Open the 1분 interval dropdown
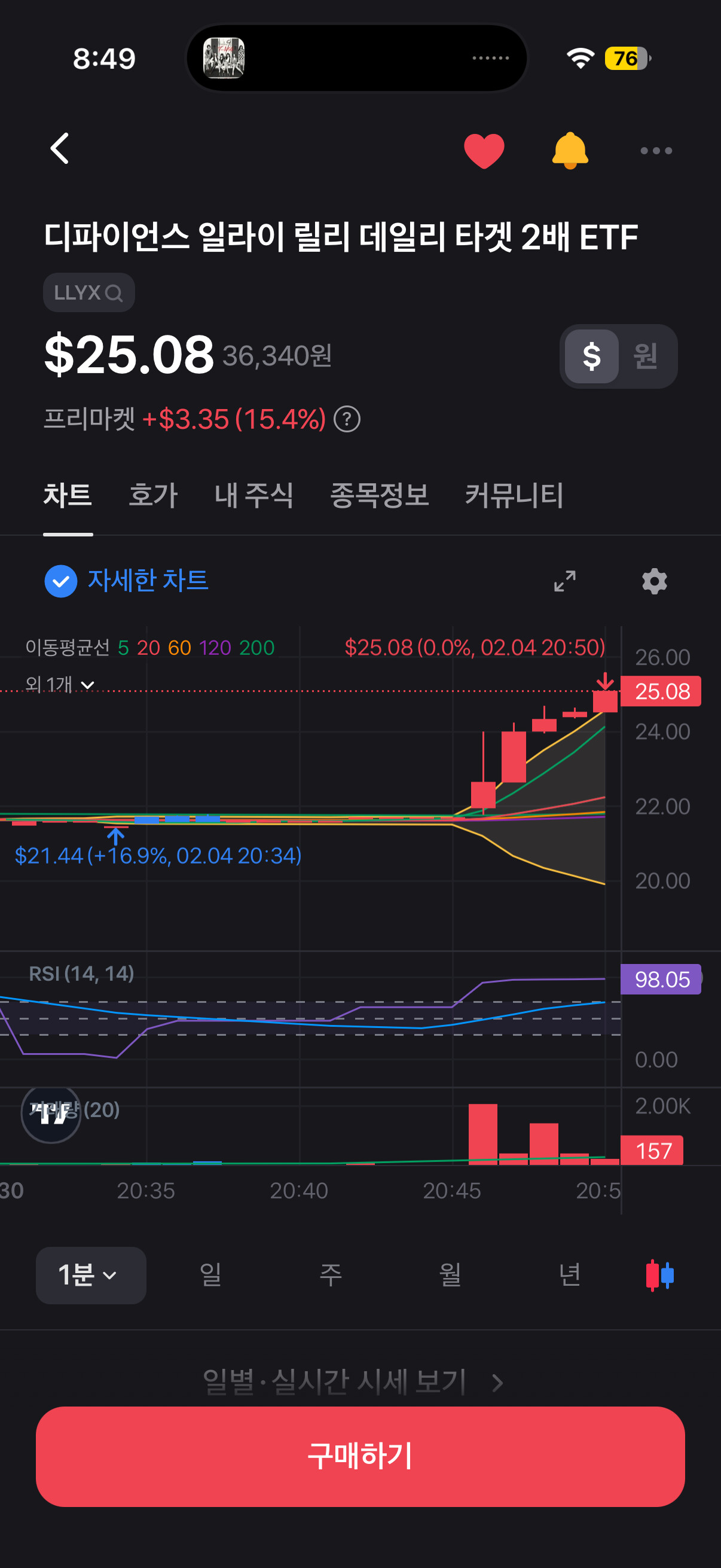 tap(91, 1275)
